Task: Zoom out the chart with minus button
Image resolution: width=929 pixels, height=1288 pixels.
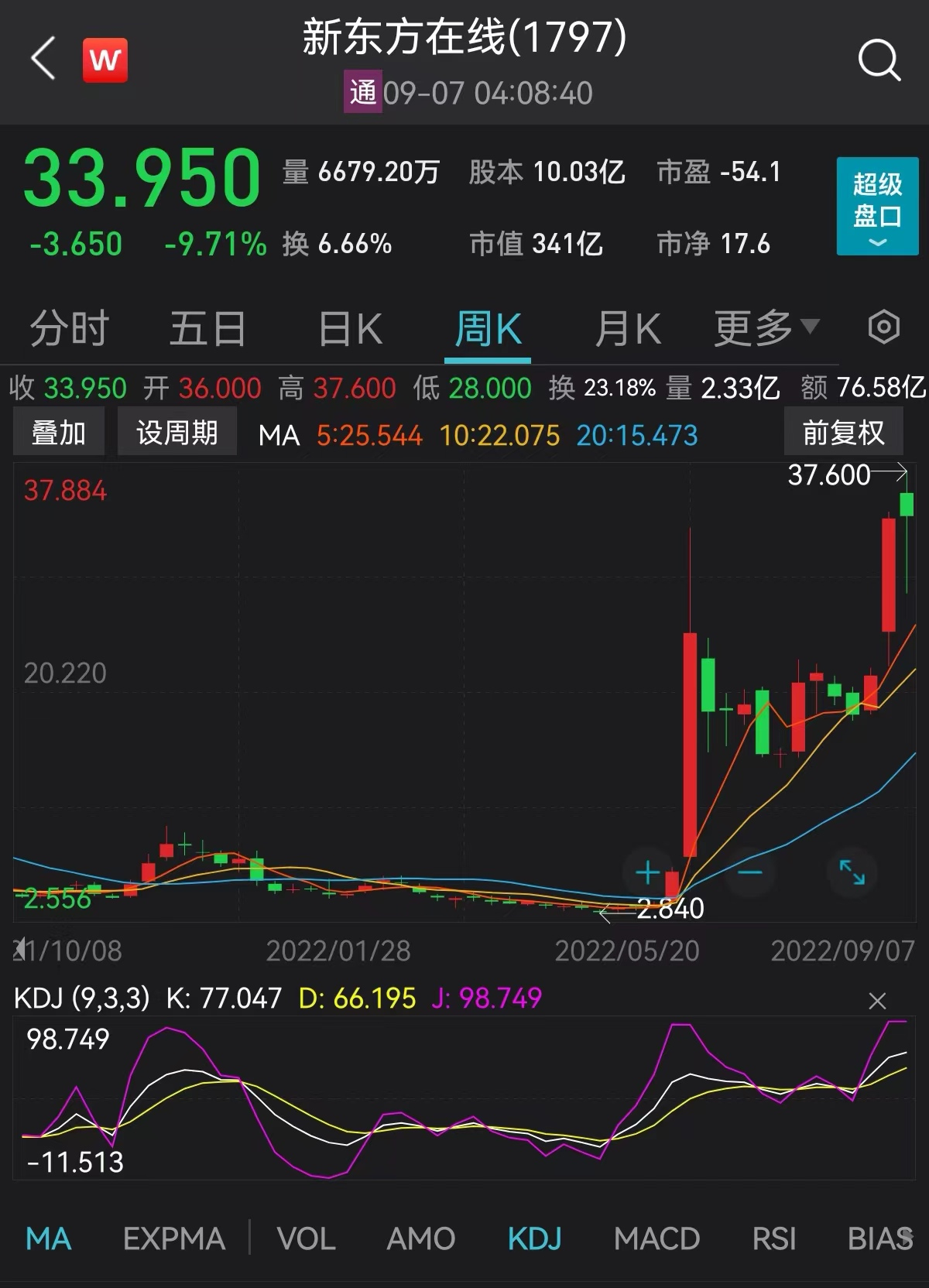Action: click(749, 873)
